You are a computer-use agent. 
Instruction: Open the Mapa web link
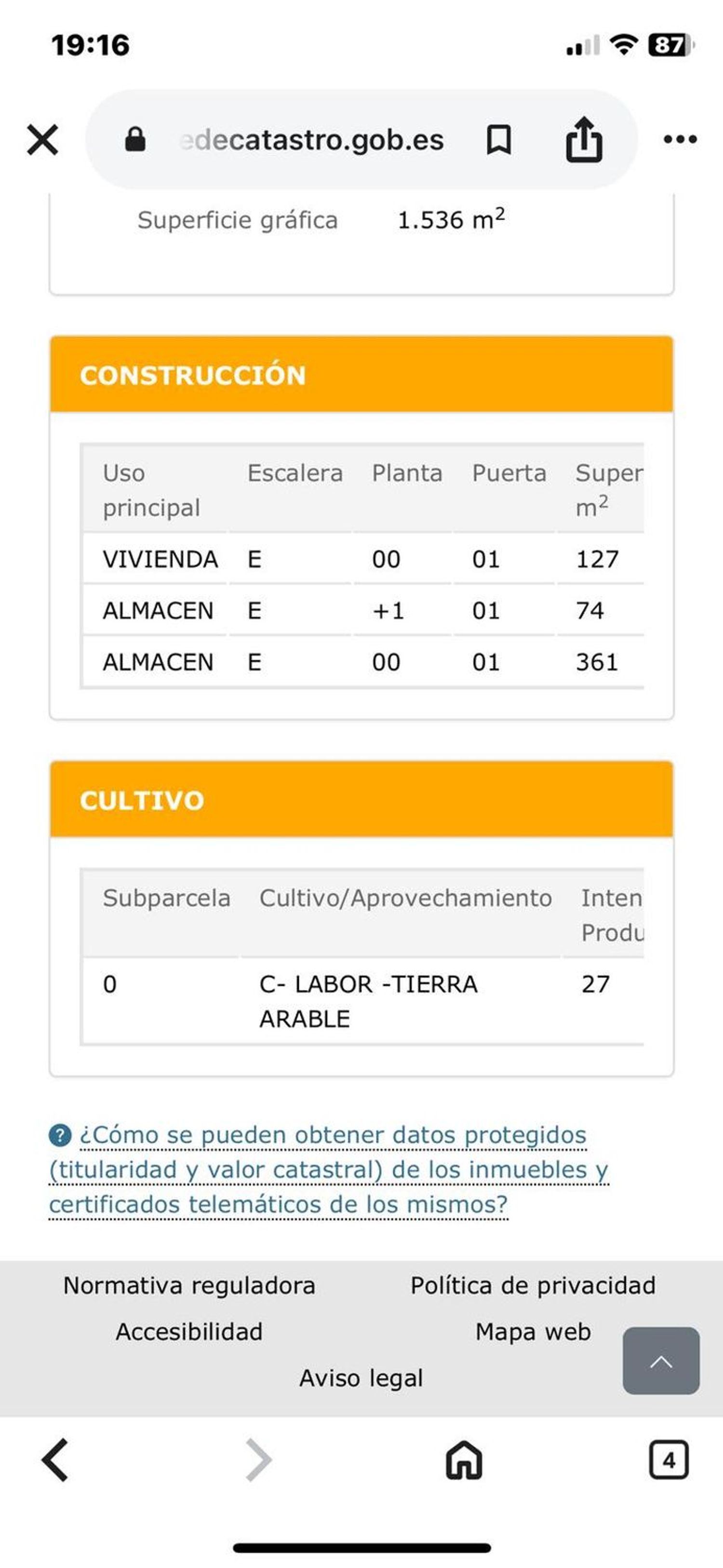(533, 1331)
